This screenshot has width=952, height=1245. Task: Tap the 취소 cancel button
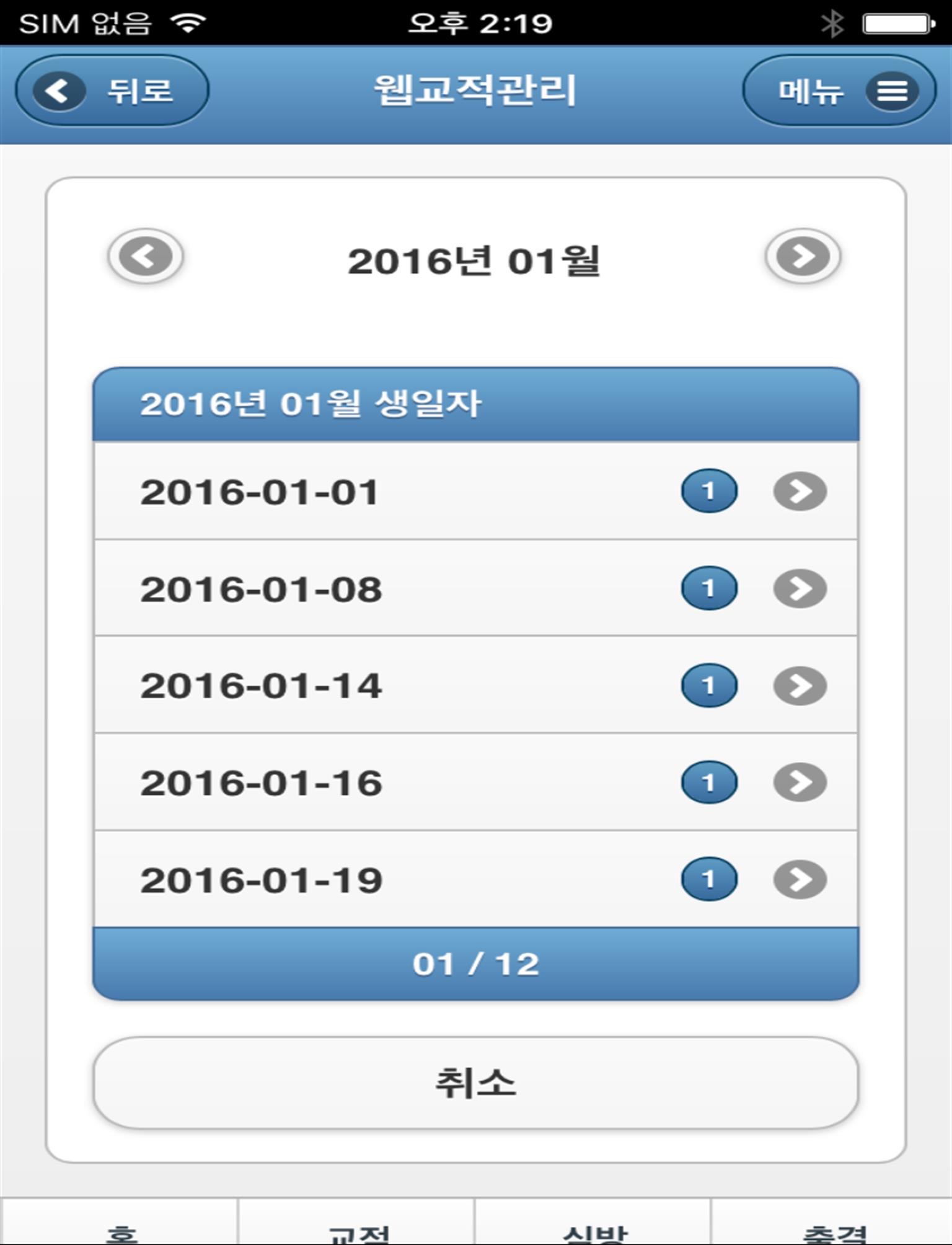475,1083
